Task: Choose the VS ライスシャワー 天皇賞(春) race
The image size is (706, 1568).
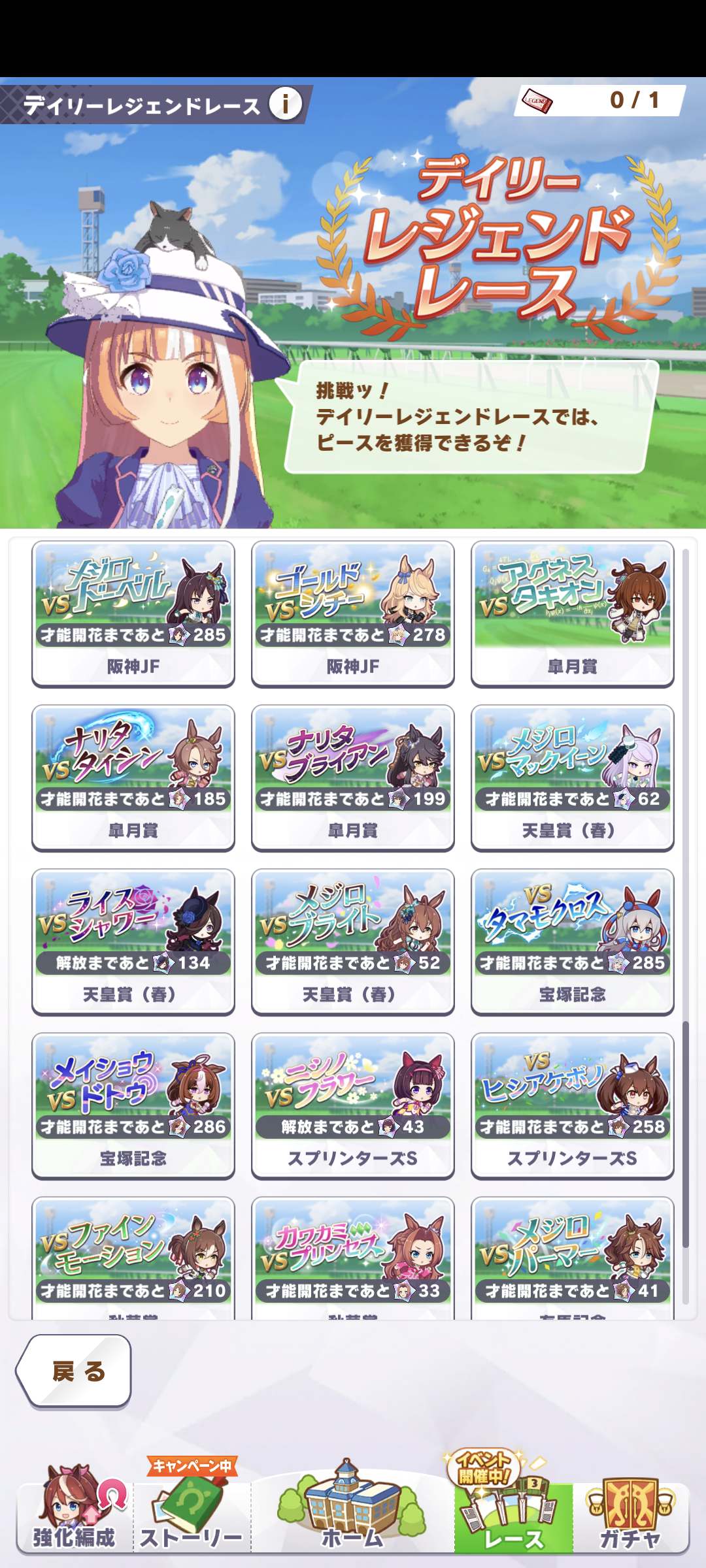Action: click(x=133, y=941)
